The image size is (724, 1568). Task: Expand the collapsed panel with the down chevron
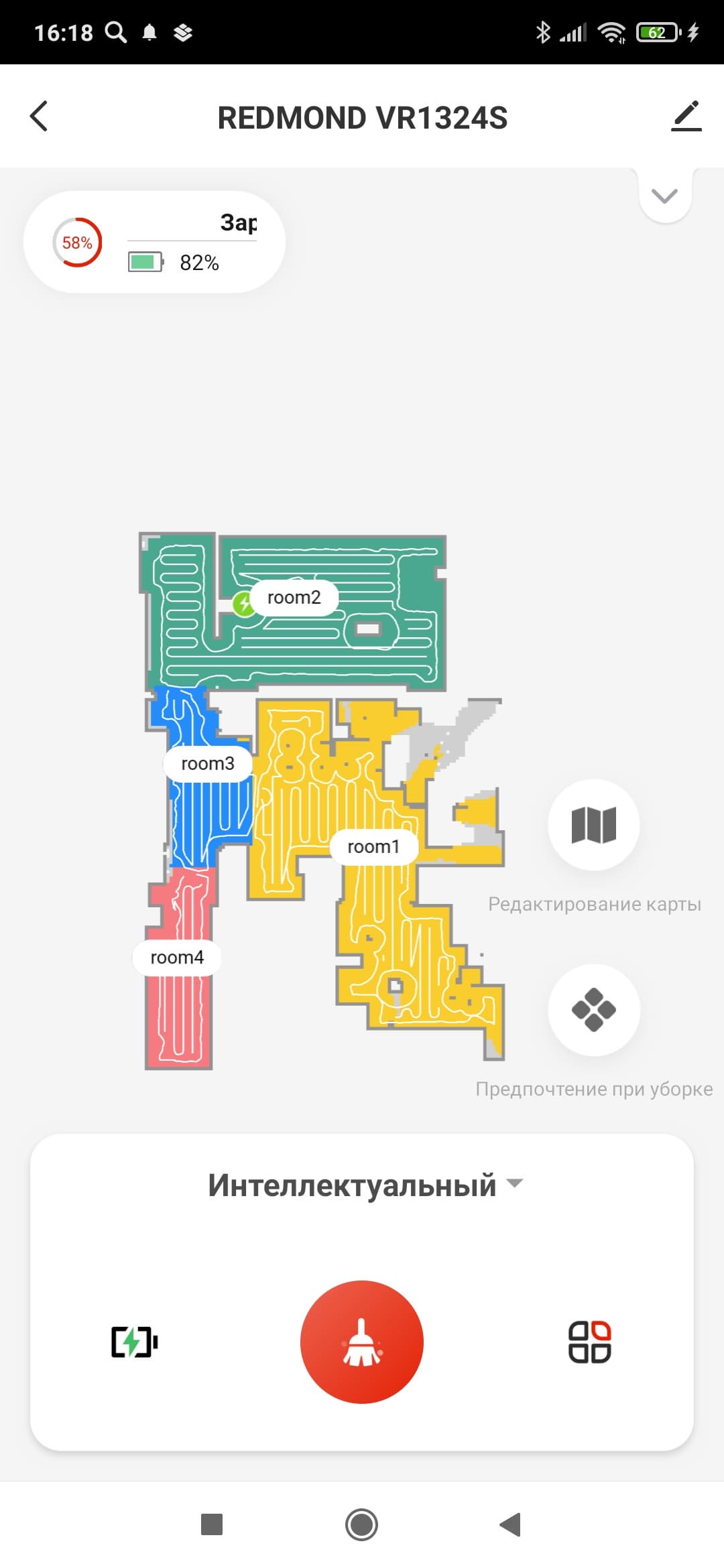pyautogui.click(x=664, y=196)
